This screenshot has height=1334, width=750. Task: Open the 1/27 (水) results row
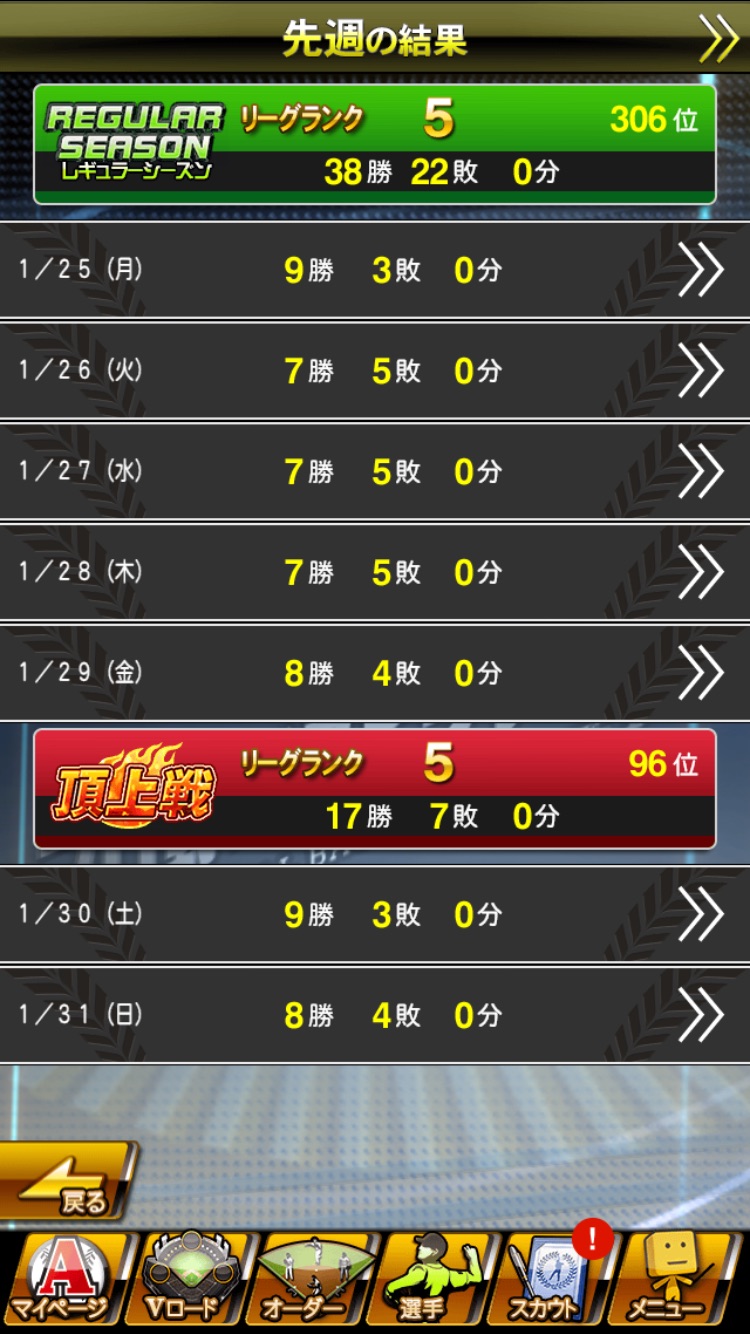click(x=375, y=472)
